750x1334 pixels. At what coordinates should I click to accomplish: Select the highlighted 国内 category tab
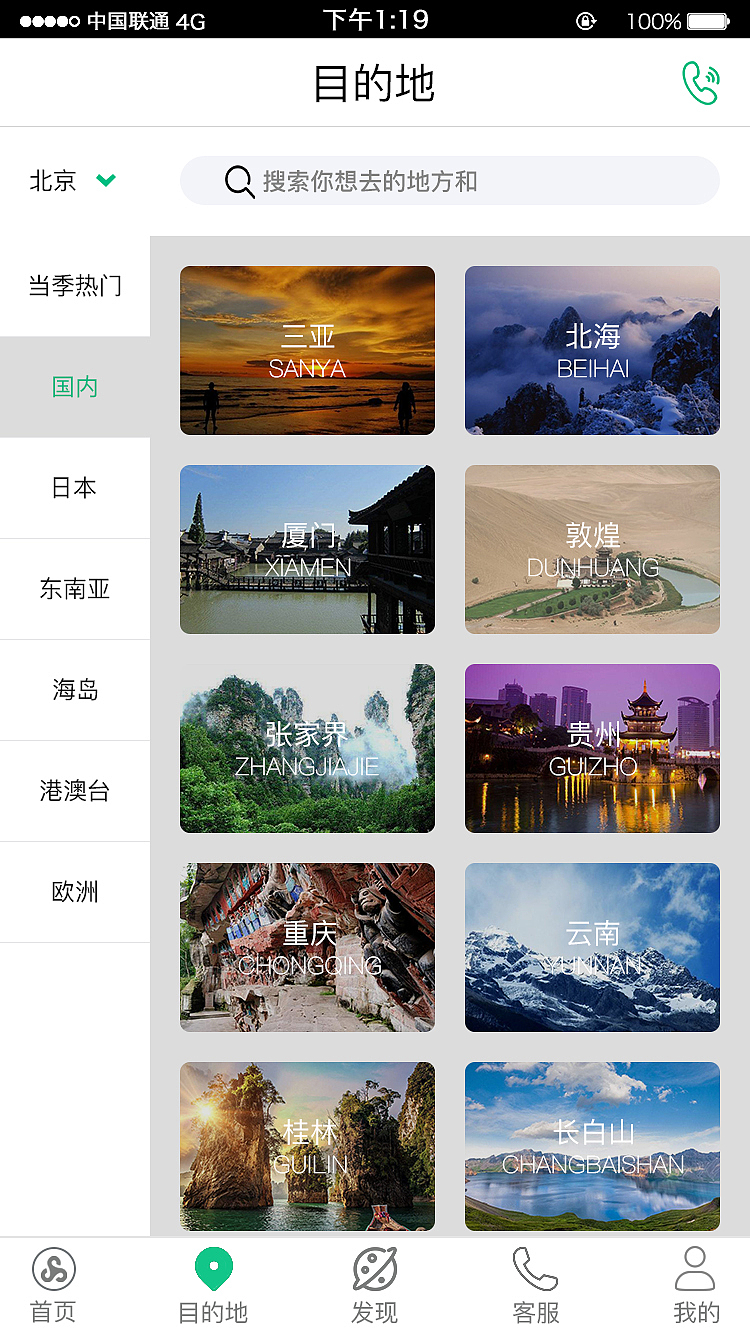[x=75, y=387]
